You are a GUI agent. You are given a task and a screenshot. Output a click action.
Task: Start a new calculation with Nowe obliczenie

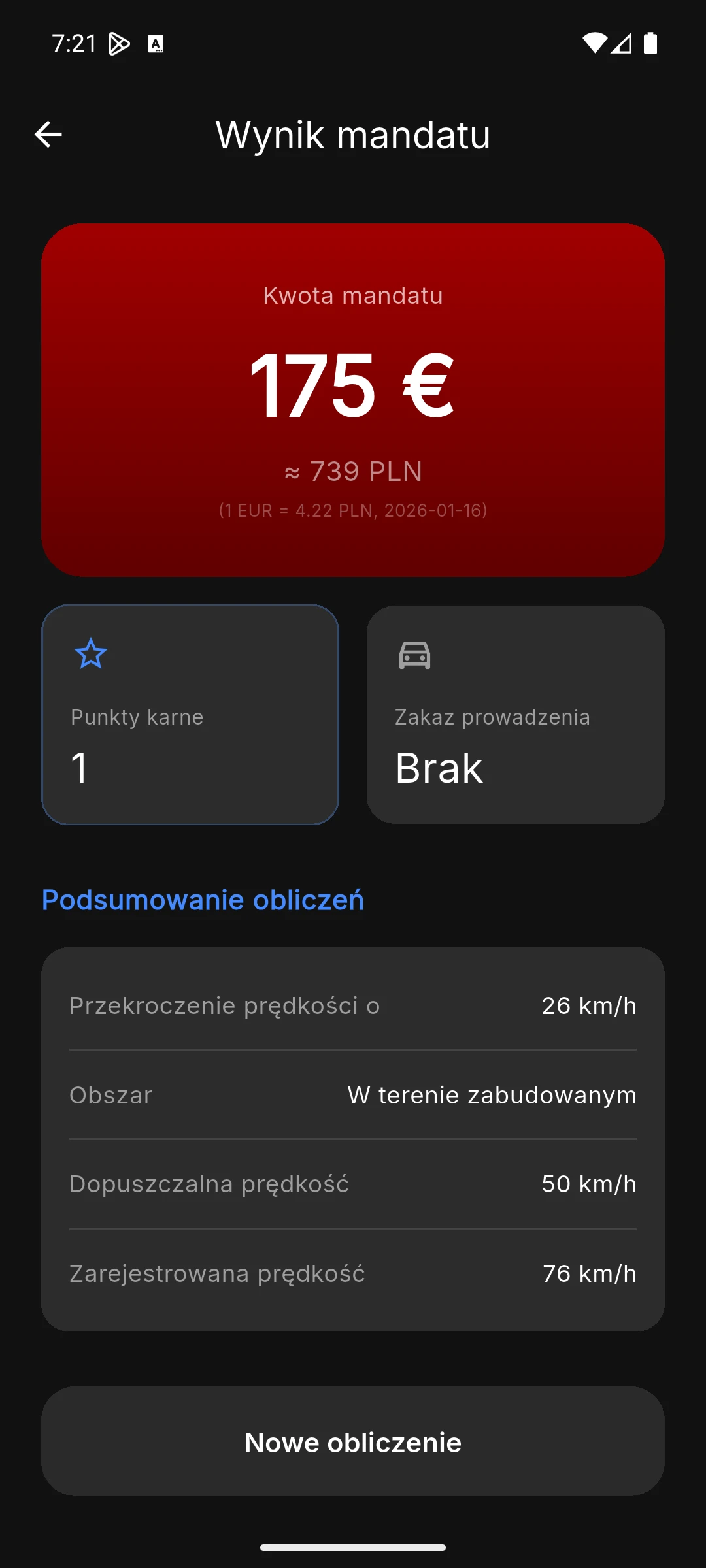[x=353, y=1442]
